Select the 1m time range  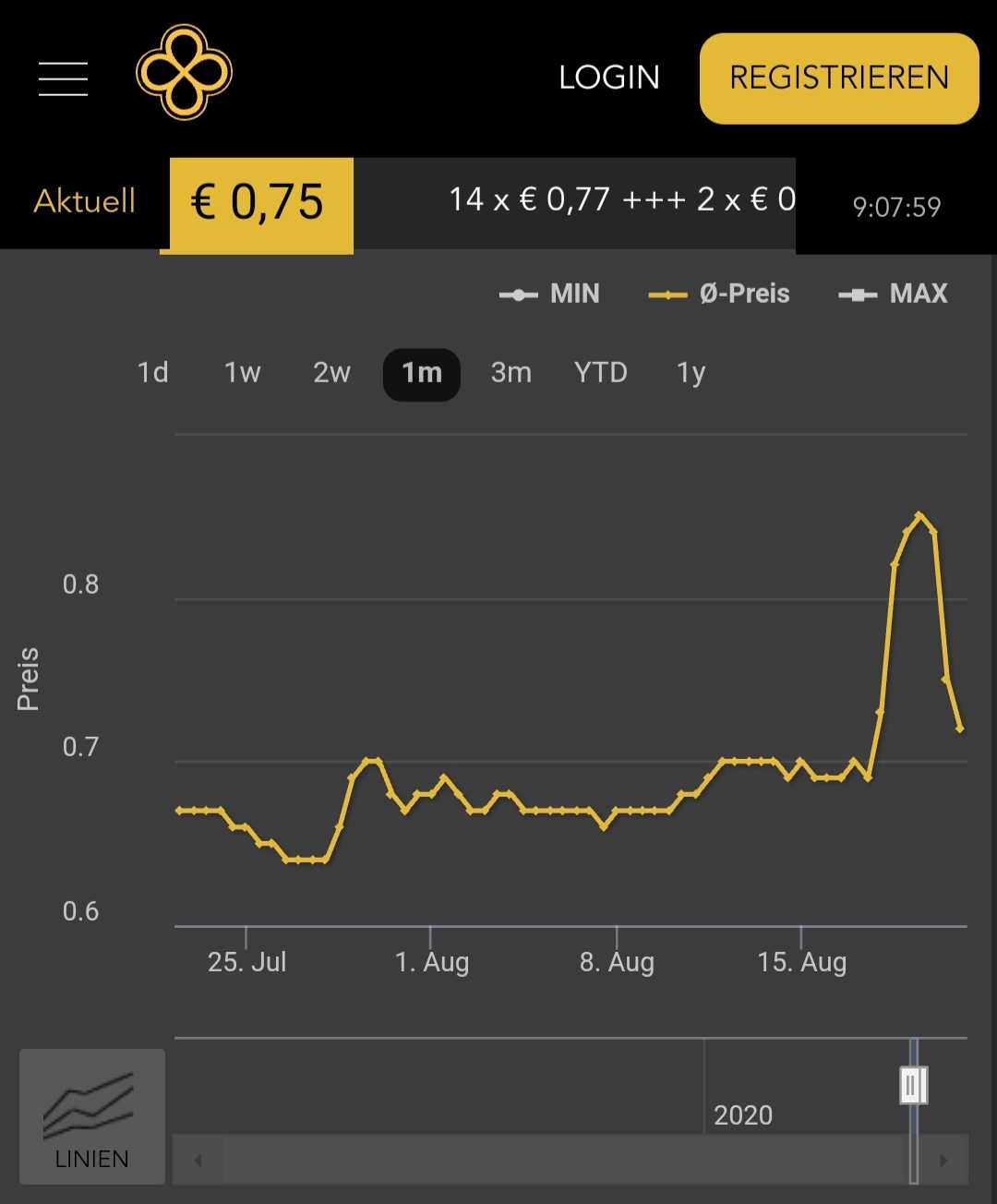click(x=422, y=374)
